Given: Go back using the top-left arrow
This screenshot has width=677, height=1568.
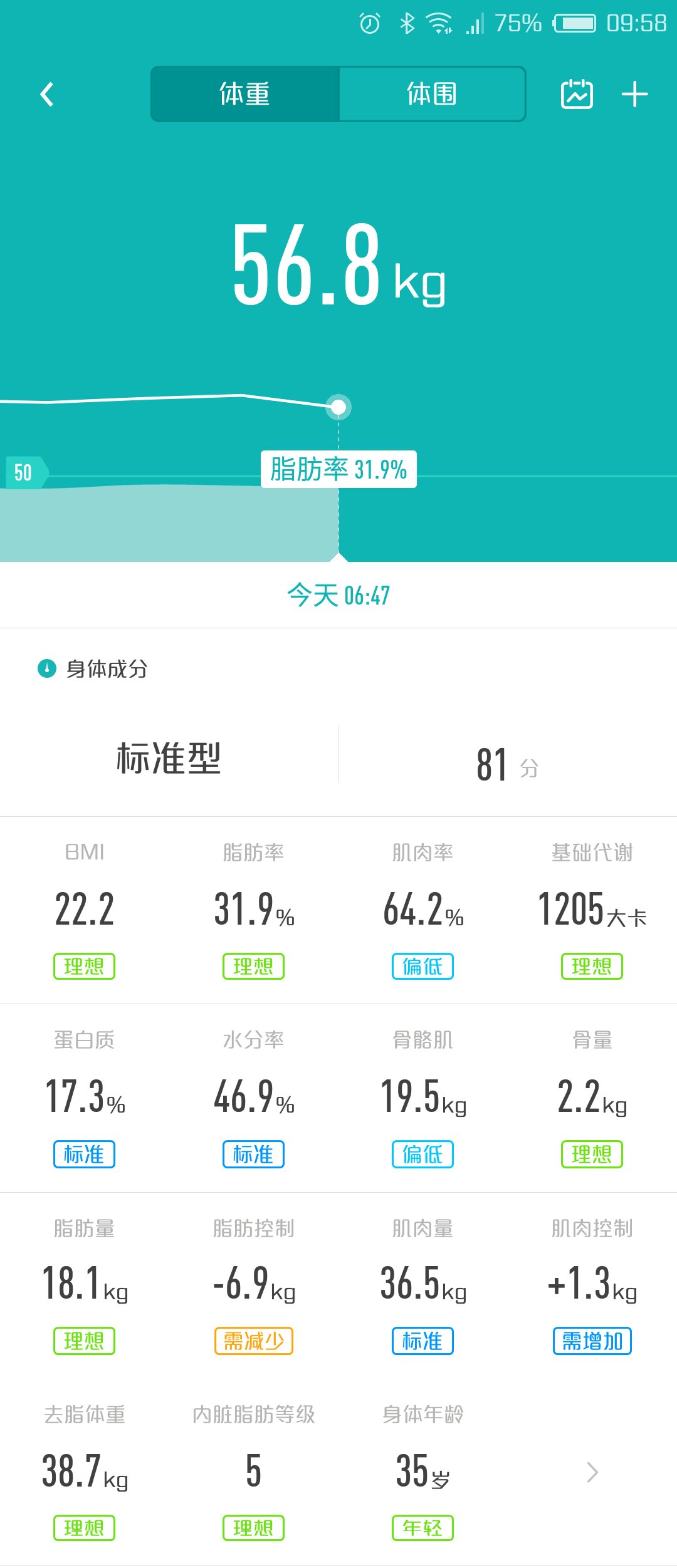Looking at the screenshot, I should click(47, 95).
